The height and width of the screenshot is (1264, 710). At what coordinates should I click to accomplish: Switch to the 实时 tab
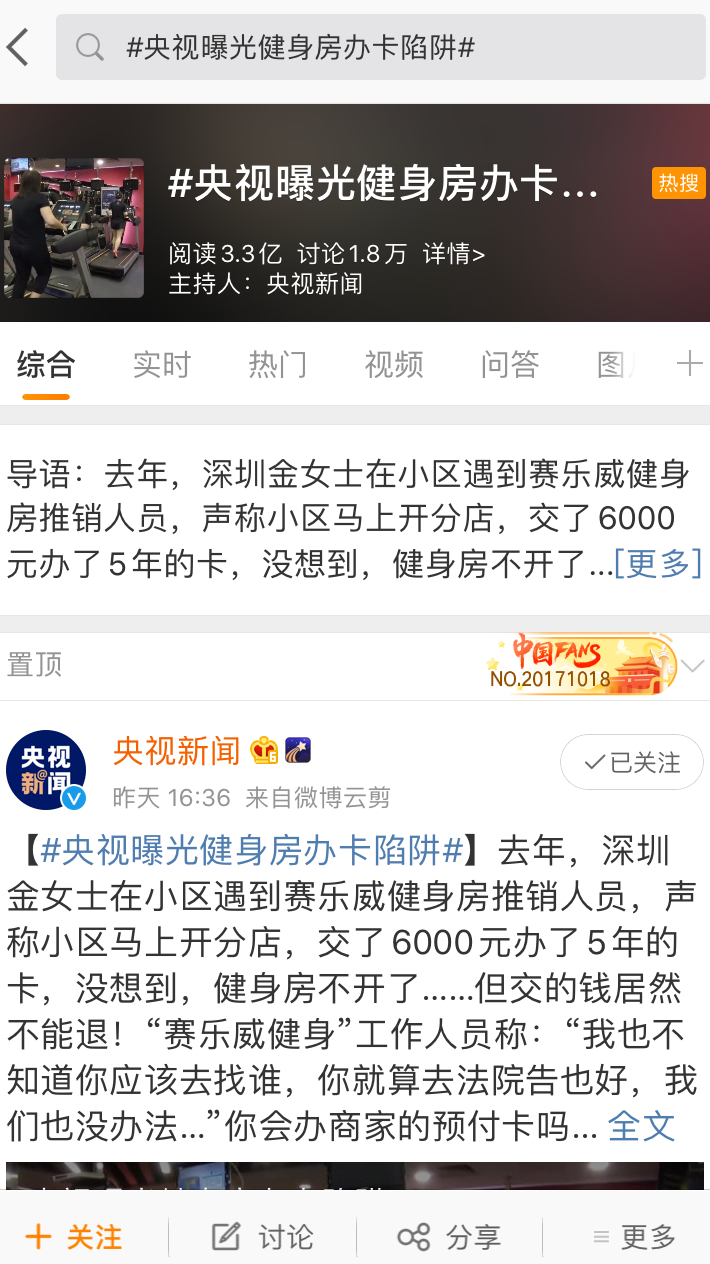161,365
